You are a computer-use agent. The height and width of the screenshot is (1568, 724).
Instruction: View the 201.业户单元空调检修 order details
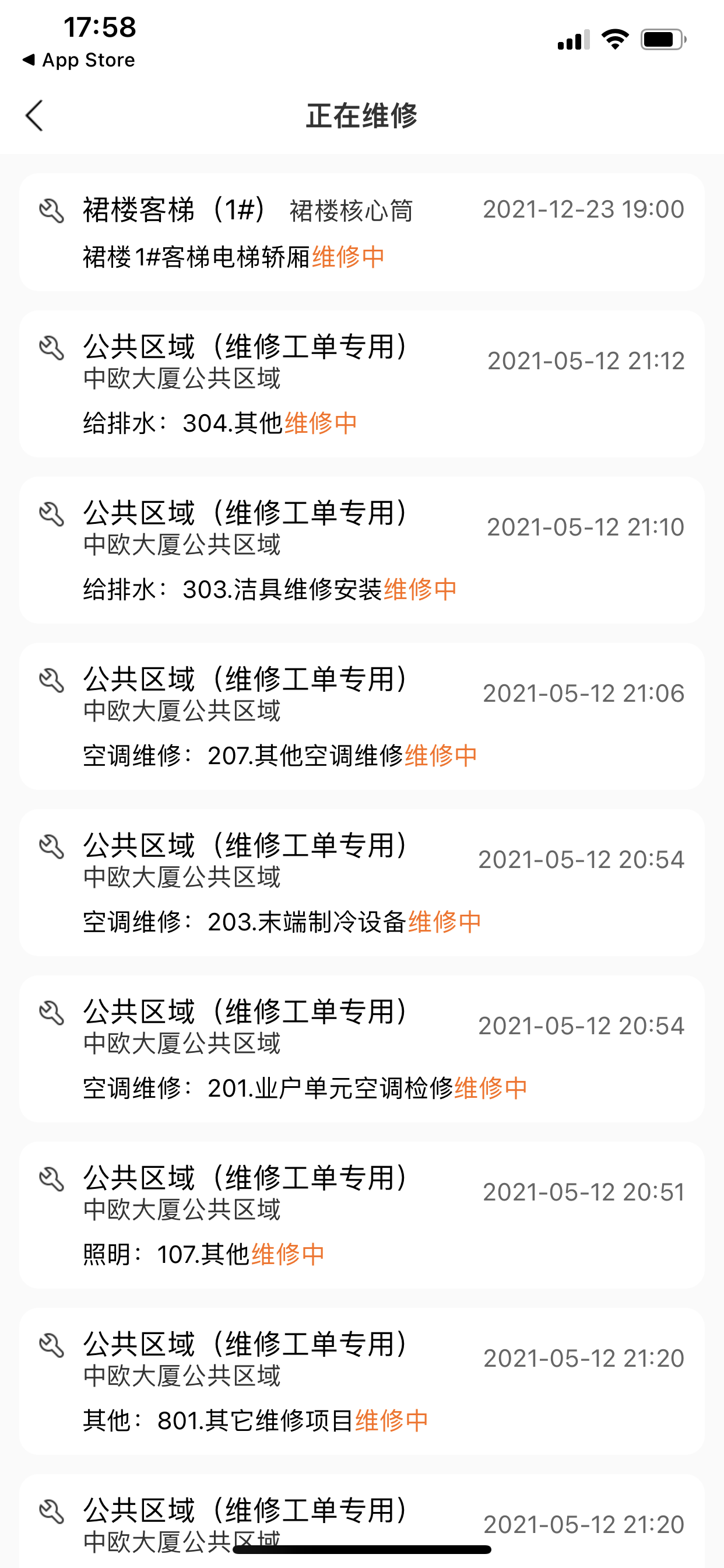coord(361,1048)
